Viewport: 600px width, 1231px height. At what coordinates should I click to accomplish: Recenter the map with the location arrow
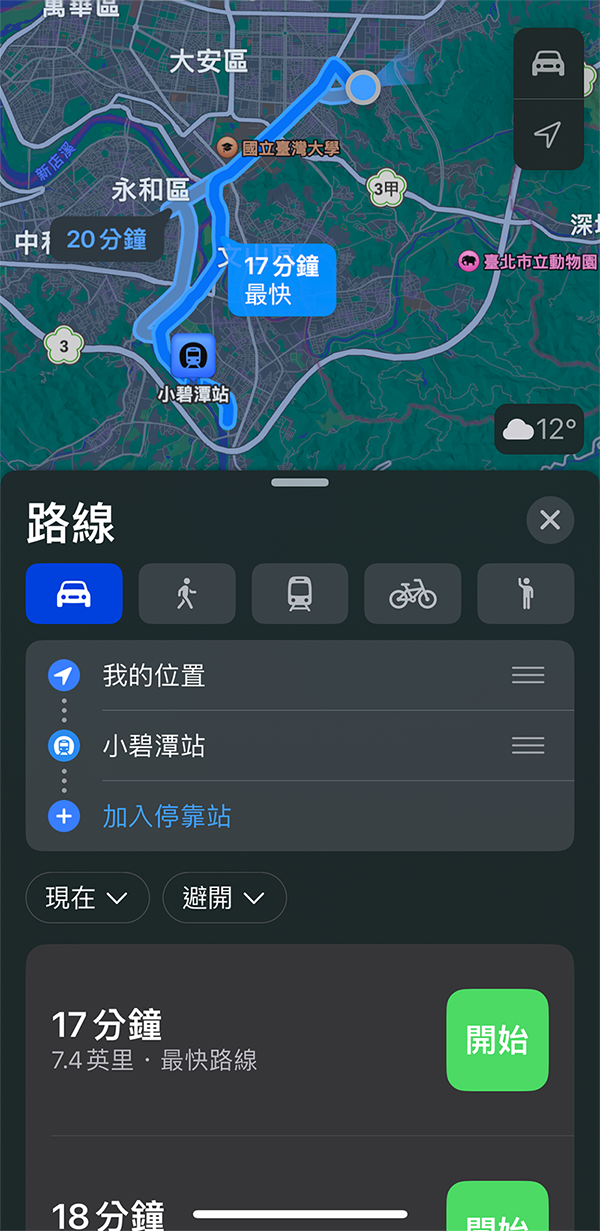pos(548,134)
